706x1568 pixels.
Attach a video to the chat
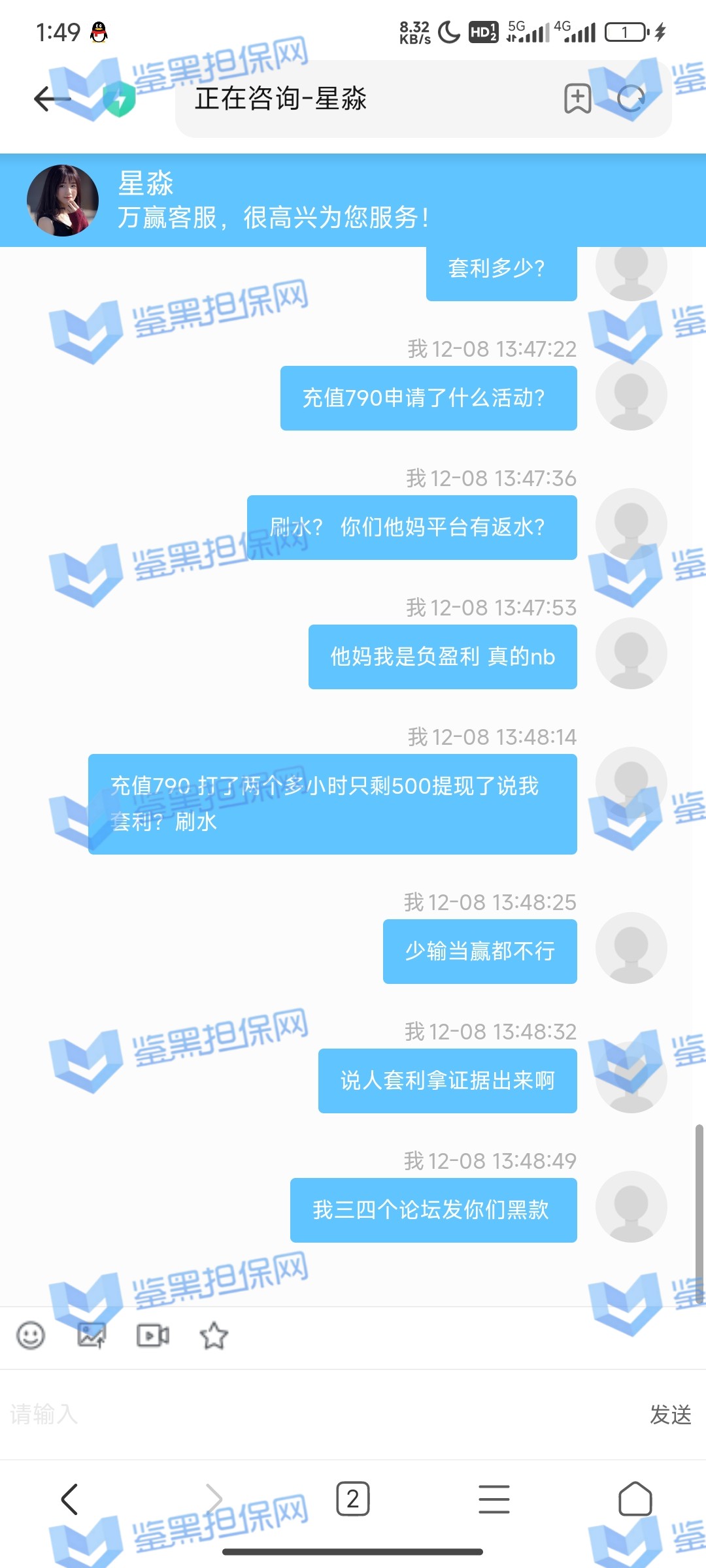[x=152, y=1335]
